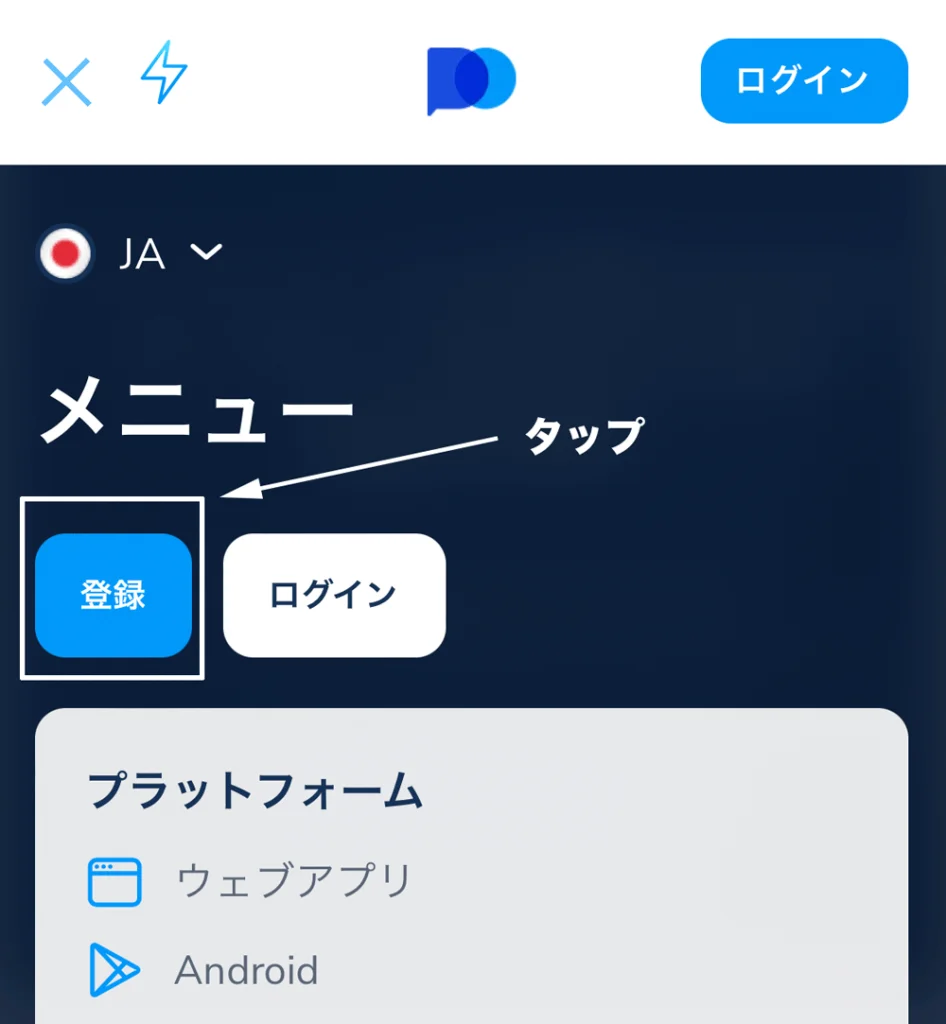
Task: Select Android in the platform list
Action: [246, 969]
